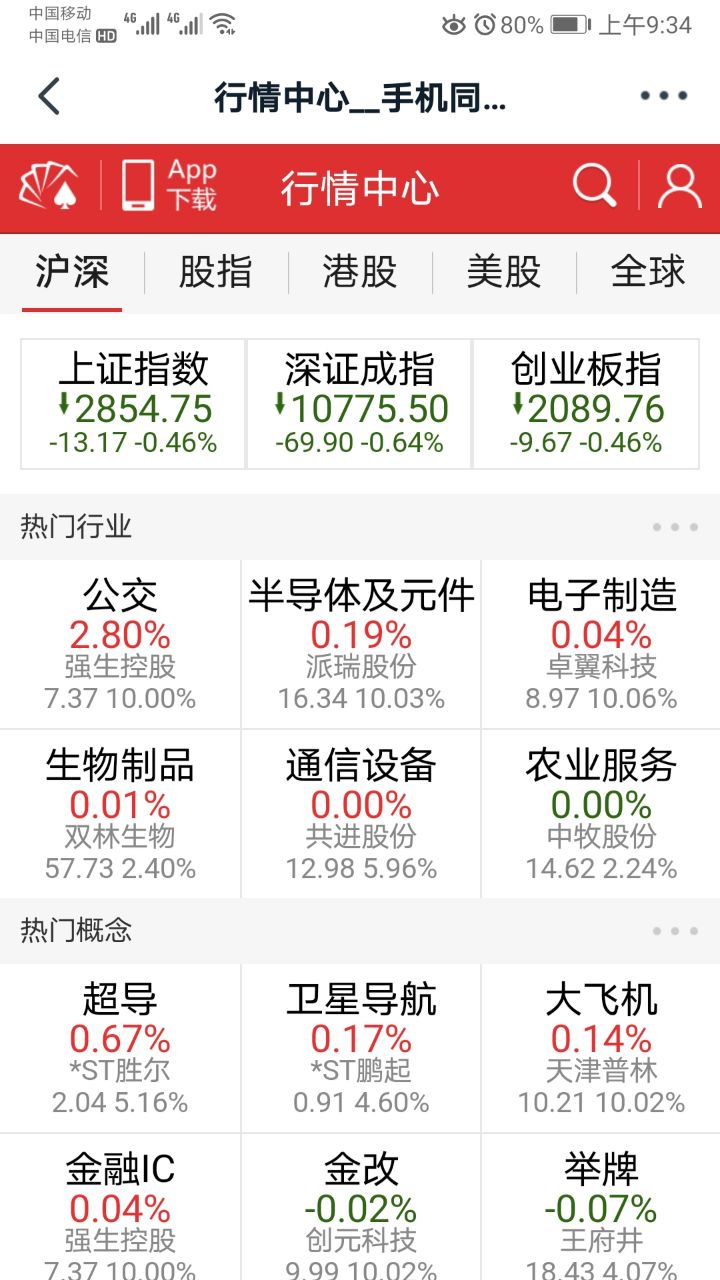
Task: Show more 热门概念 via its dots
Action: tap(675, 931)
